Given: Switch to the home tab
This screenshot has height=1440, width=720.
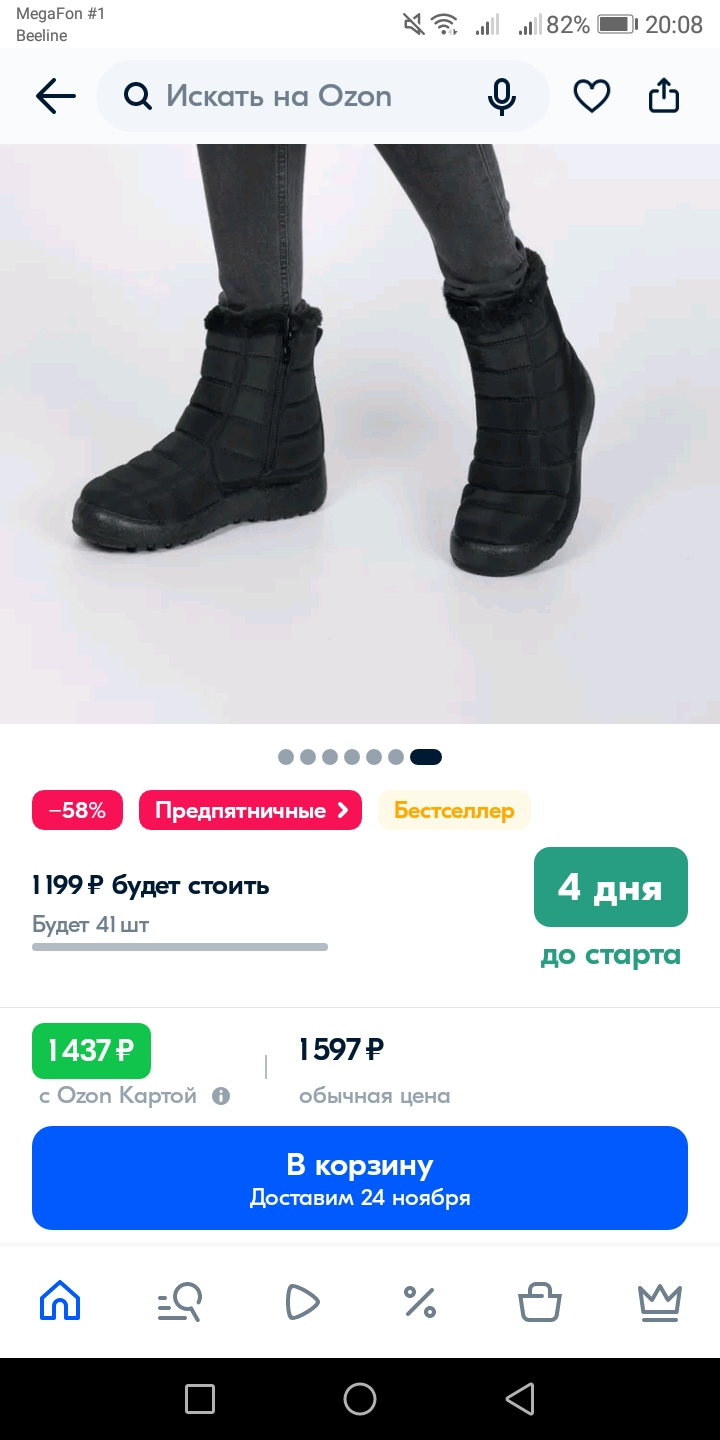Looking at the screenshot, I should coord(60,1302).
